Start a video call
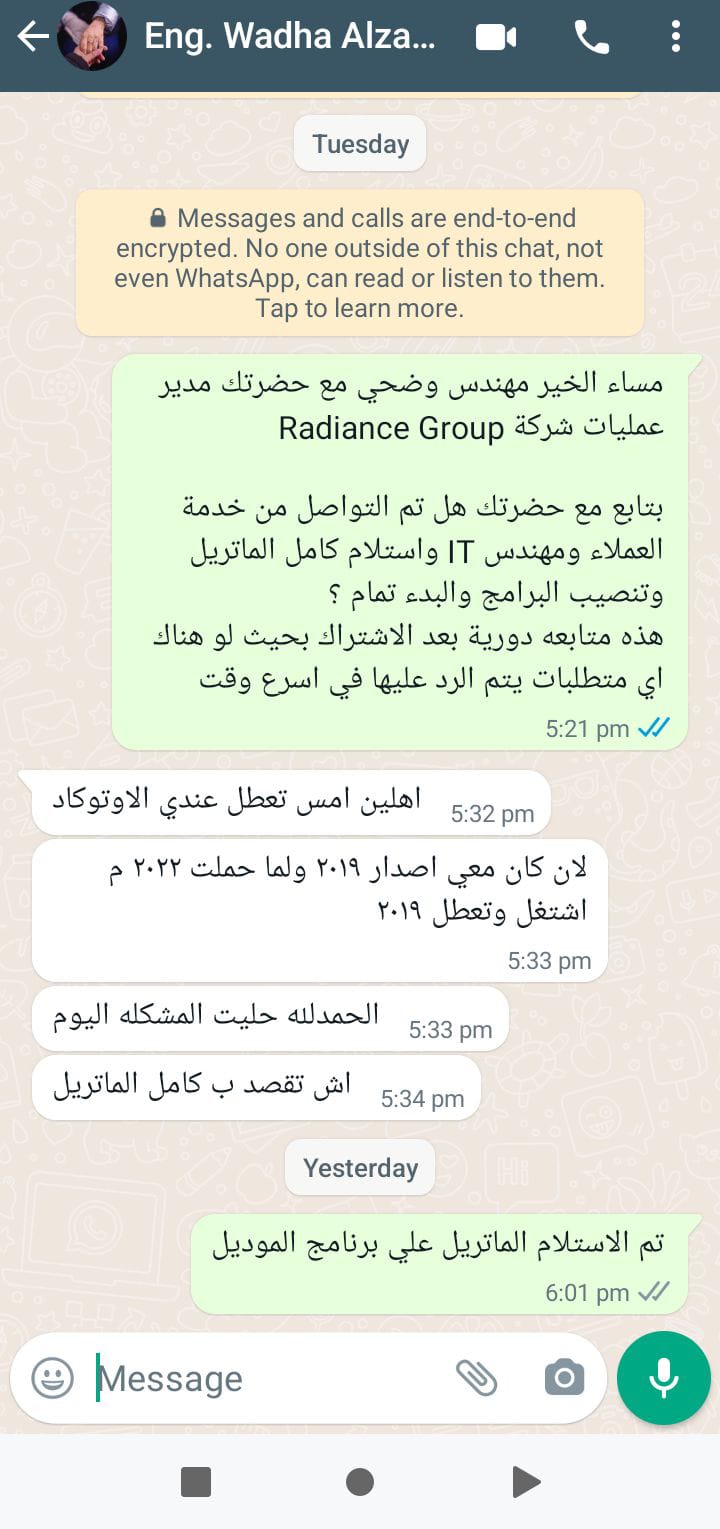This screenshot has height=1529, width=720. click(x=496, y=38)
